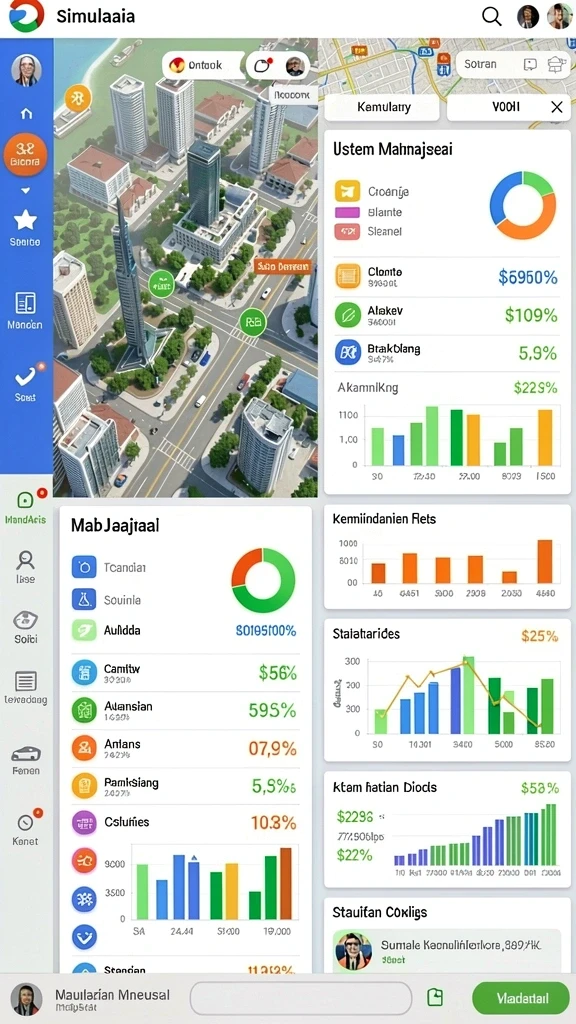576x1024 pixels.
Task: Tap the home icon in the sidebar
Action: [x=26, y=114]
